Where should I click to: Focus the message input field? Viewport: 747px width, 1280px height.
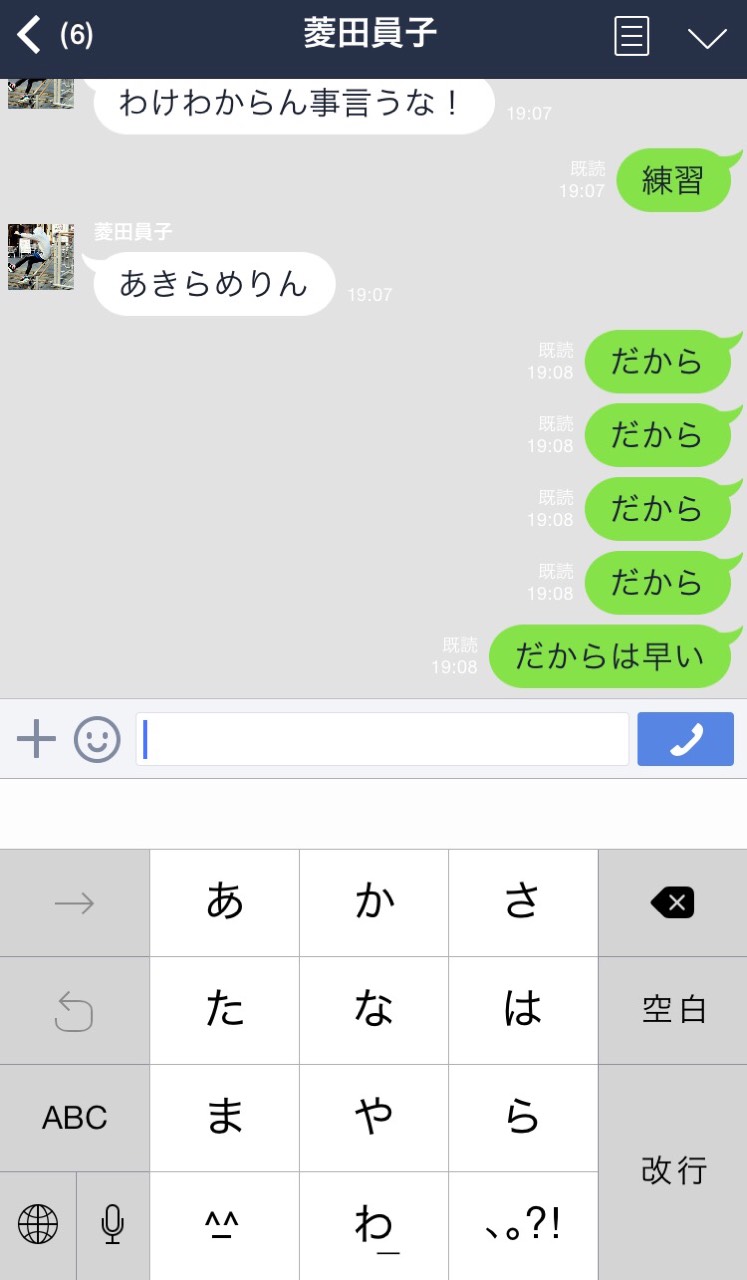point(382,739)
